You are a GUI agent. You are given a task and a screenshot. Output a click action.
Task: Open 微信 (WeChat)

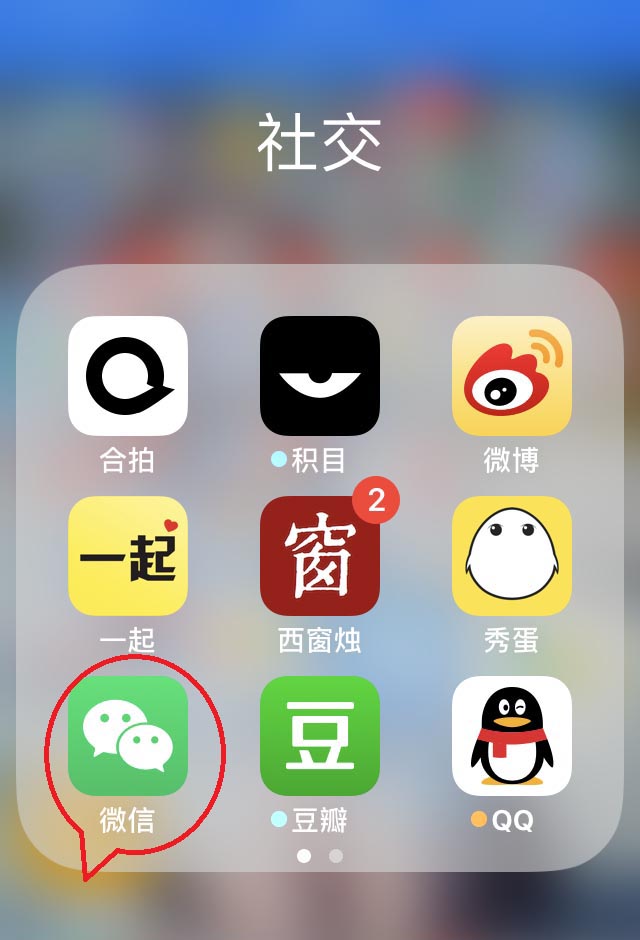click(128, 735)
